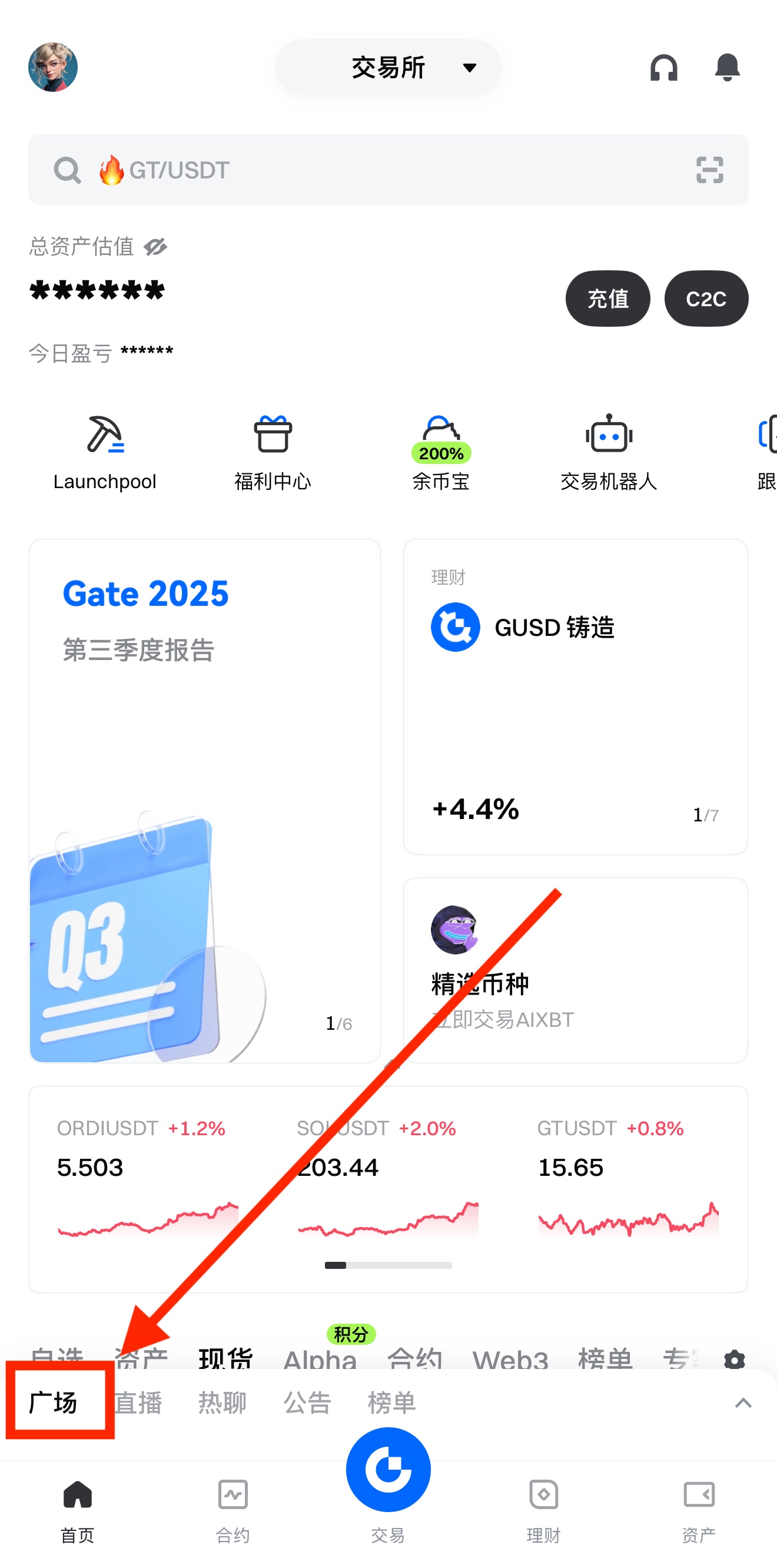This screenshot has height=1568, width=777.
Task: Toggle total asset visibility eye icon
Action: coord(155,247)
